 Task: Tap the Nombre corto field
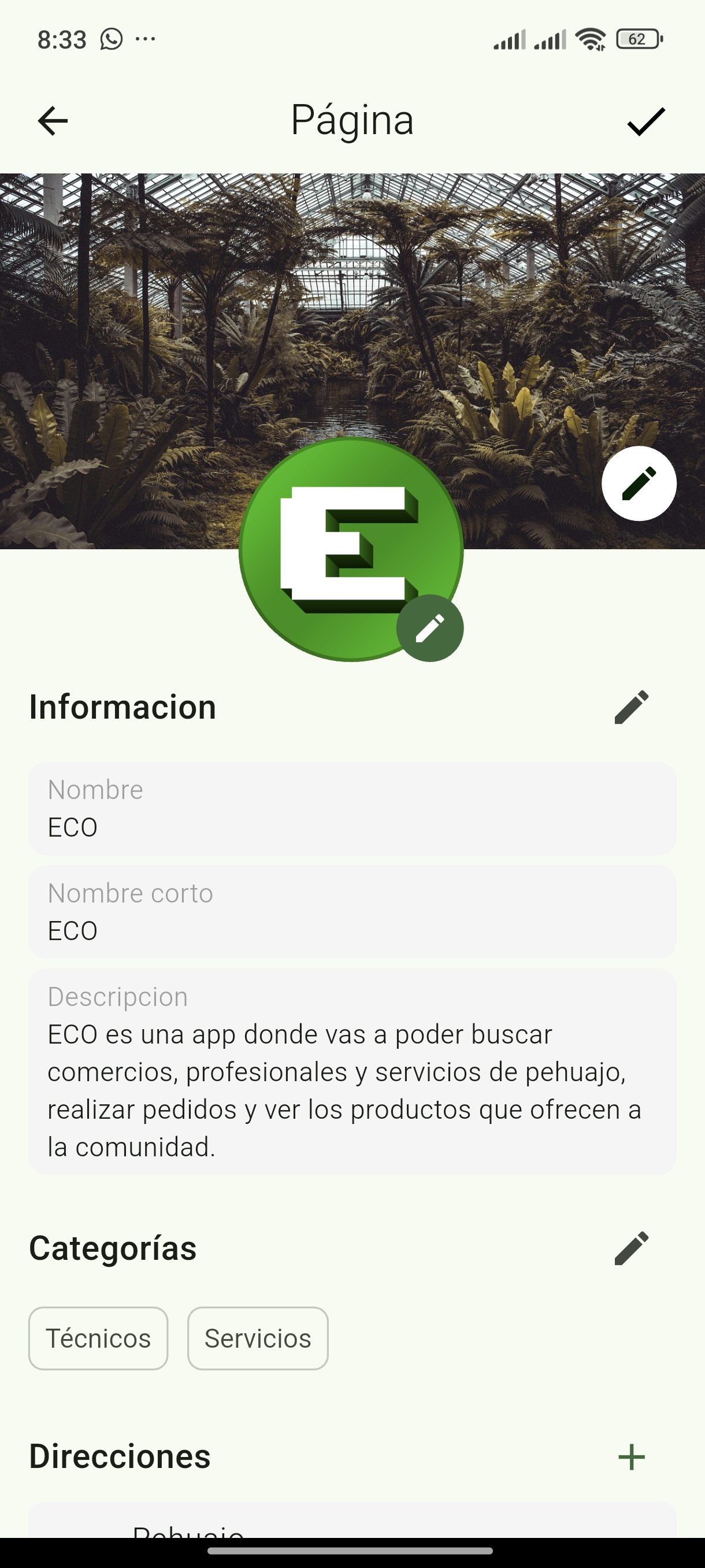351,913
